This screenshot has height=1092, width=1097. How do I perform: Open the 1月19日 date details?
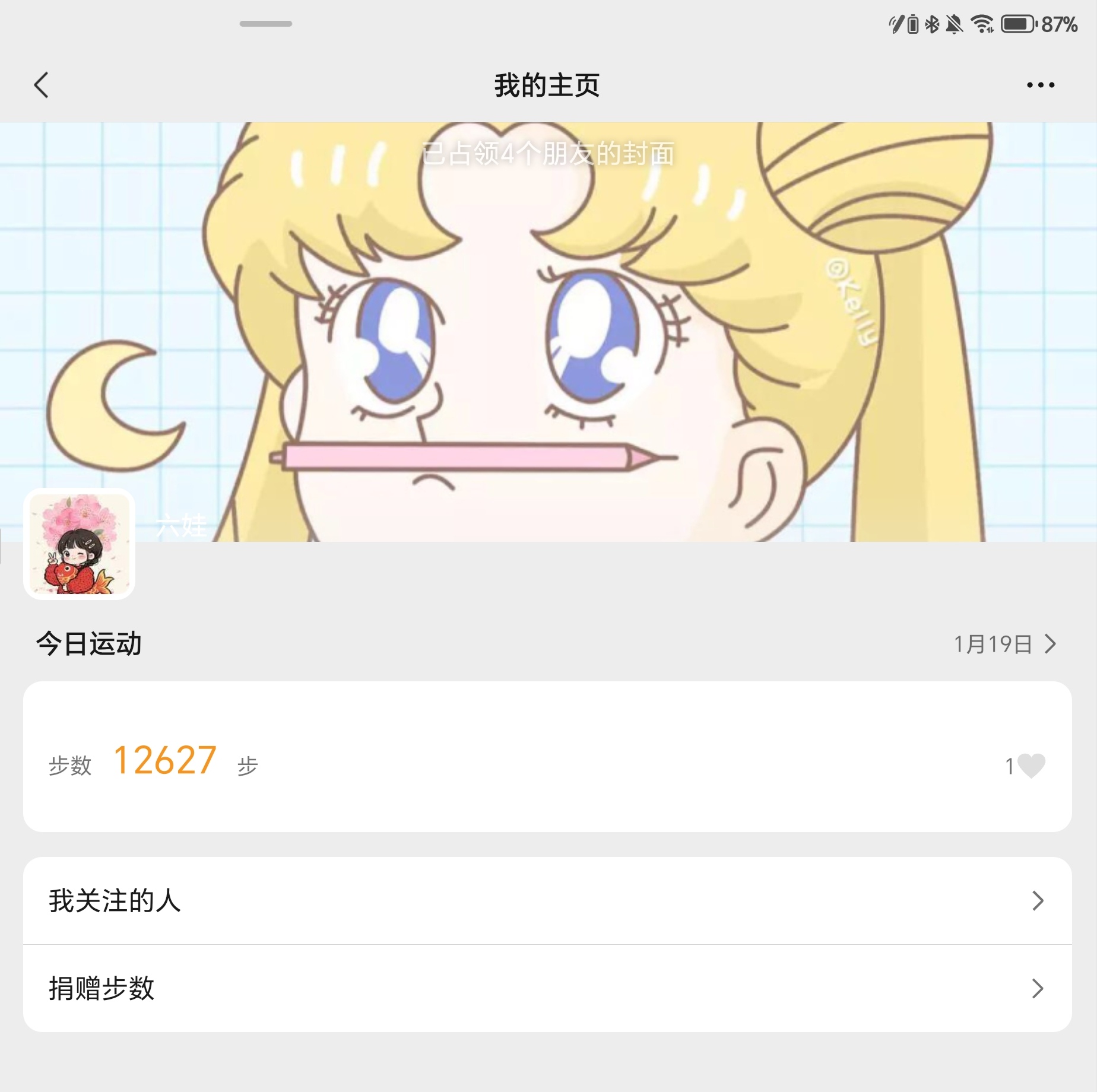(1004, 644)
